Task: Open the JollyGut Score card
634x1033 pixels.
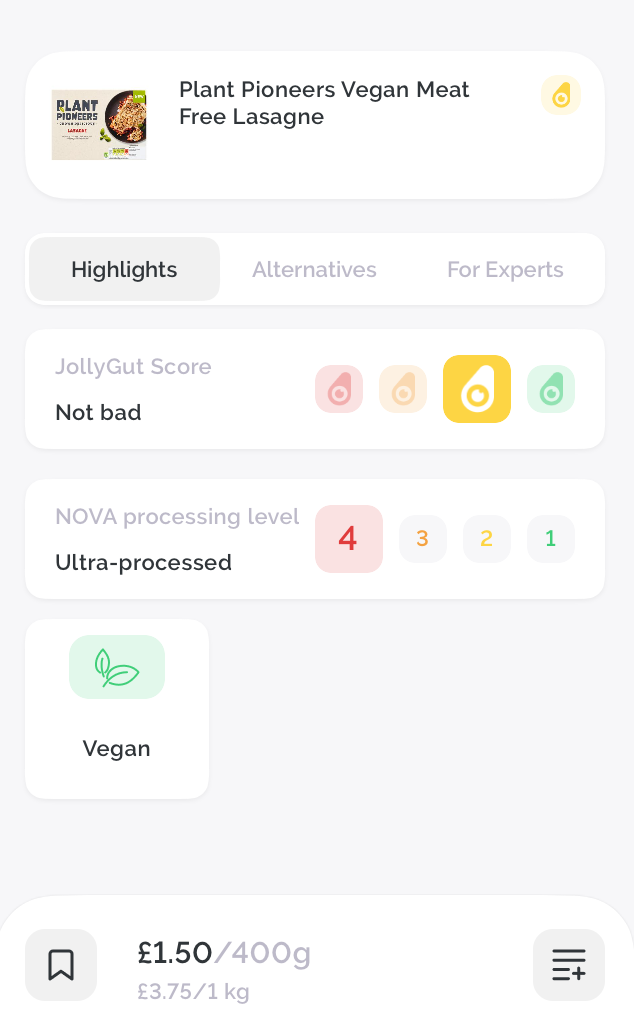Action: pos(315,389)
